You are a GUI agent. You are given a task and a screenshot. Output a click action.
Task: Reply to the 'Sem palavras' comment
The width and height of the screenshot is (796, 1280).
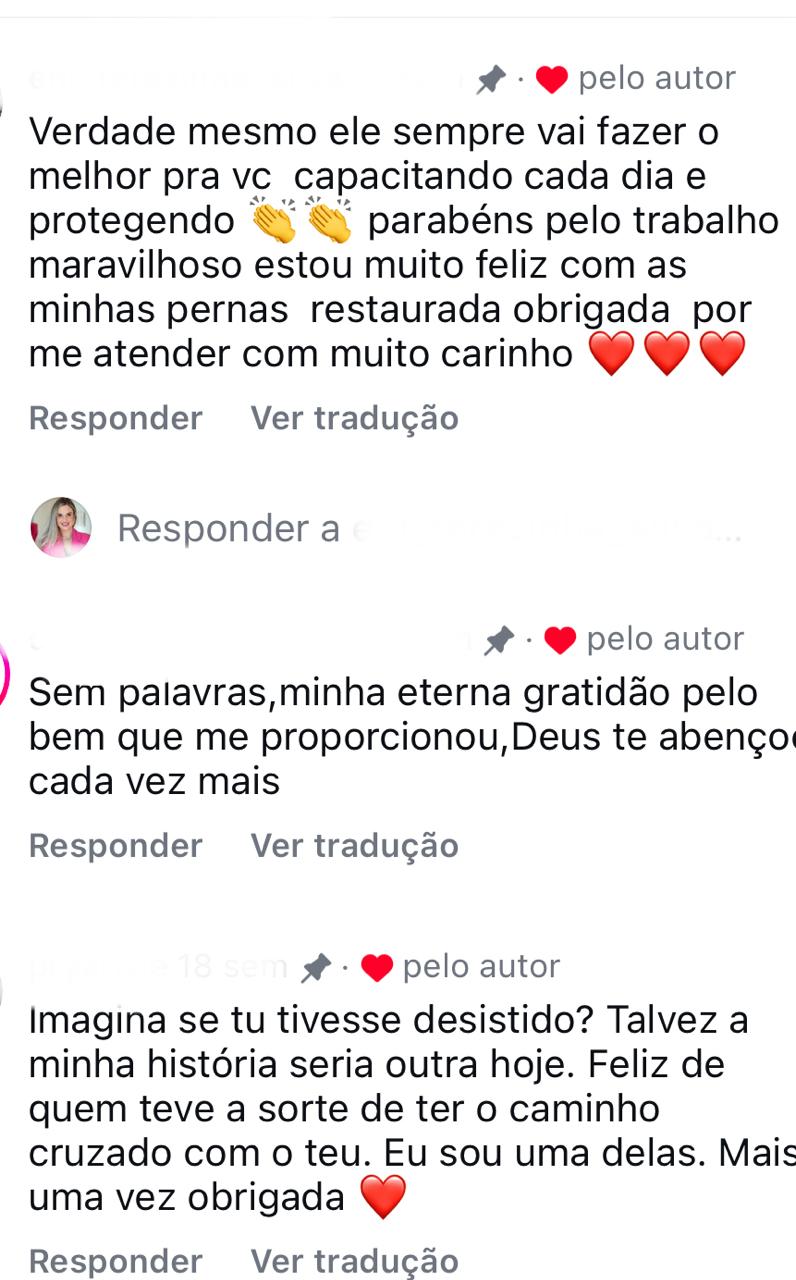[115, 846]
